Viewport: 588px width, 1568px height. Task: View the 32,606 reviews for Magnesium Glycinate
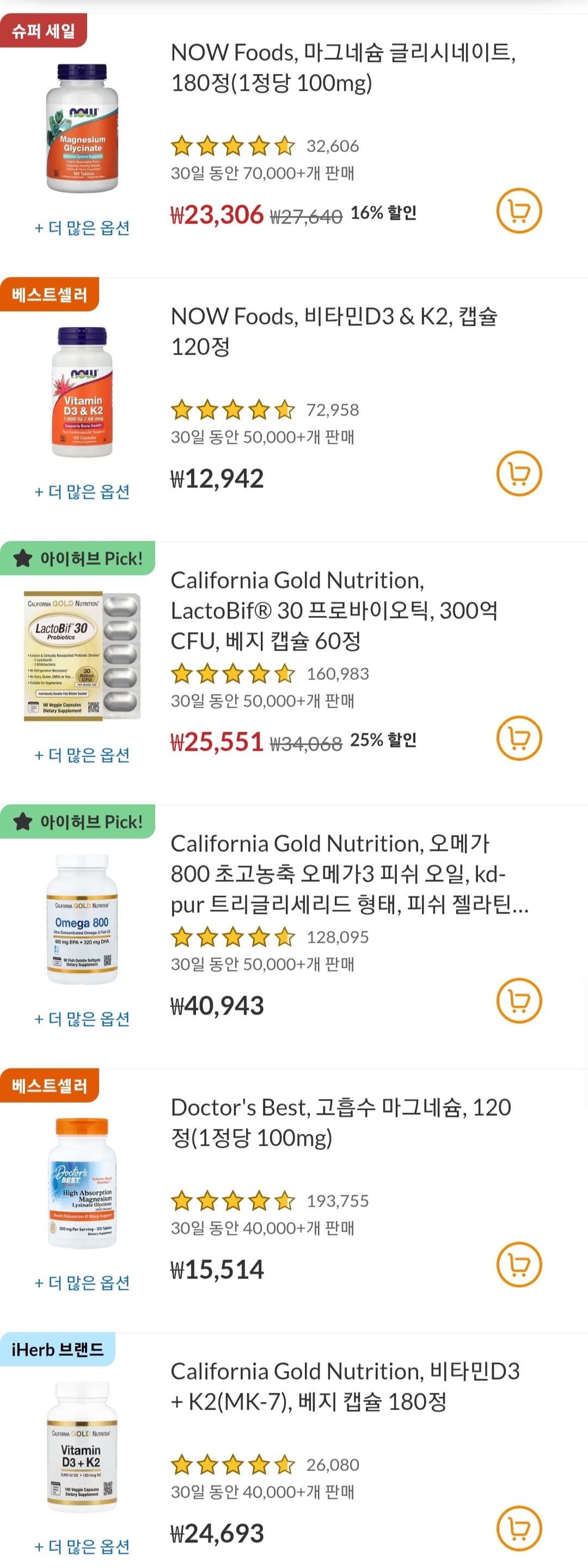(x=332, y=146)
